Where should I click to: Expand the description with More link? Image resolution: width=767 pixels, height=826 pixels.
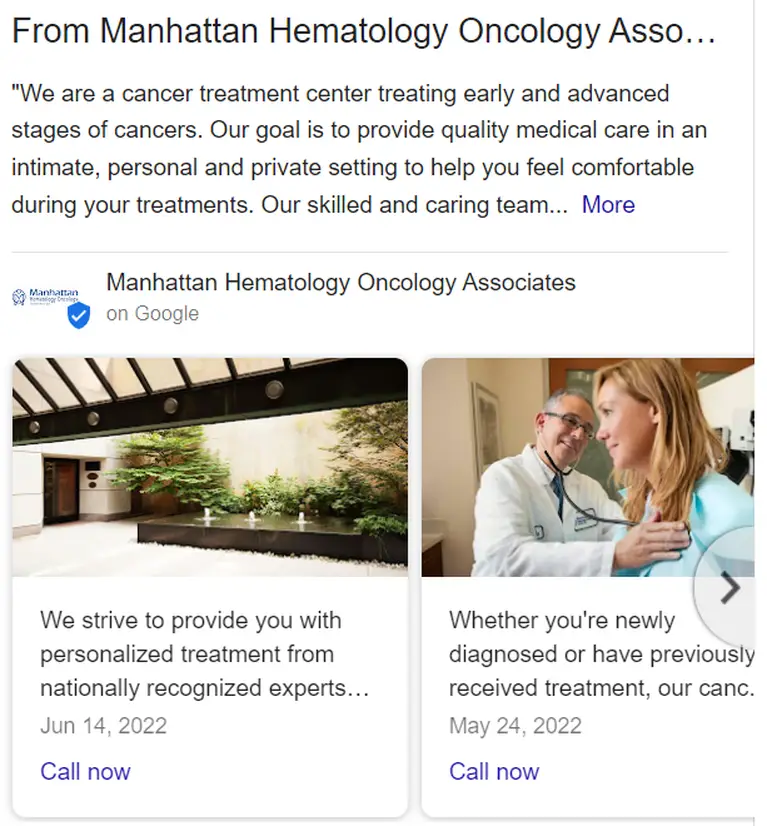[608, 205]
